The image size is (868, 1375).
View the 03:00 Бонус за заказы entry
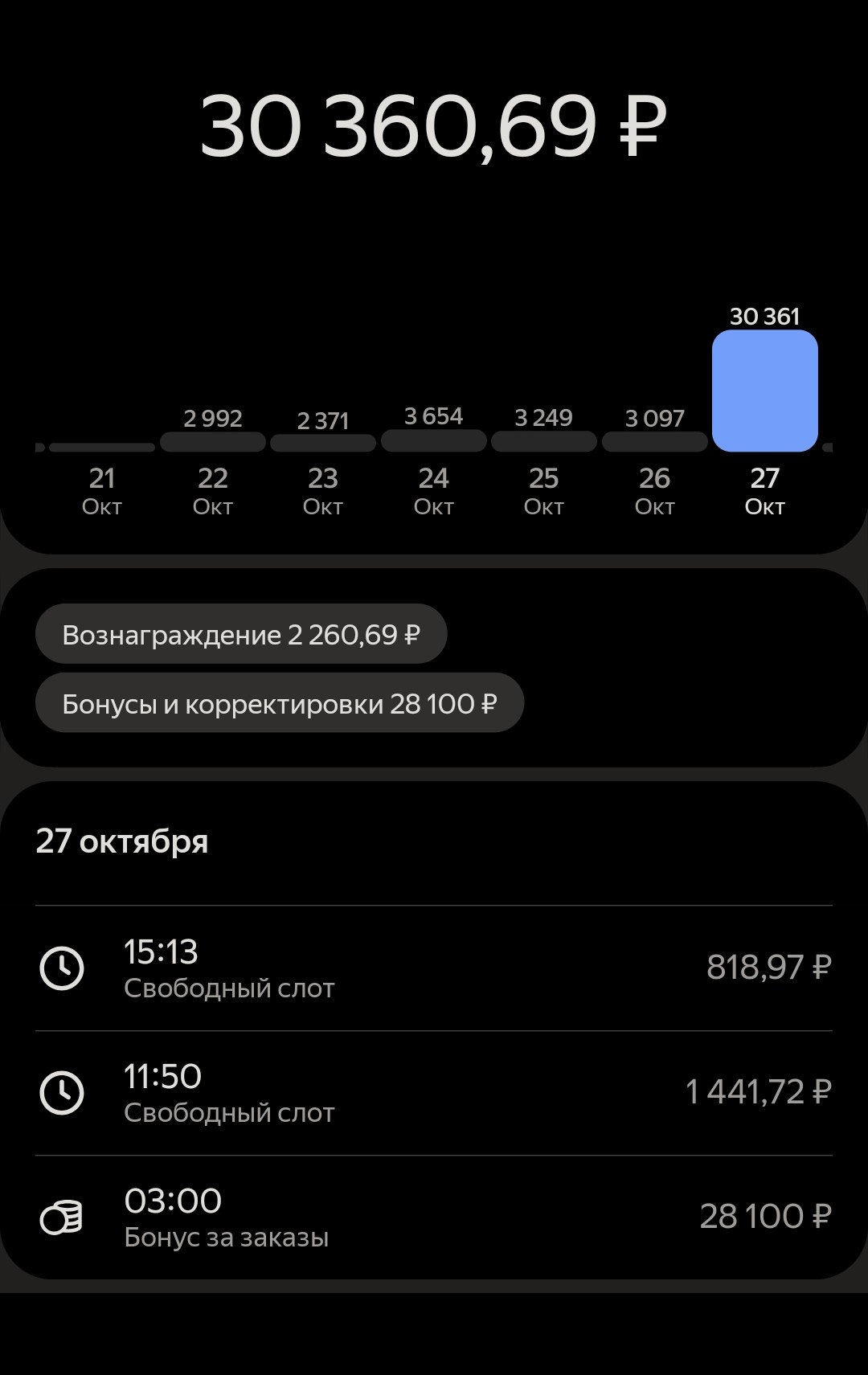click(434, 1217)
